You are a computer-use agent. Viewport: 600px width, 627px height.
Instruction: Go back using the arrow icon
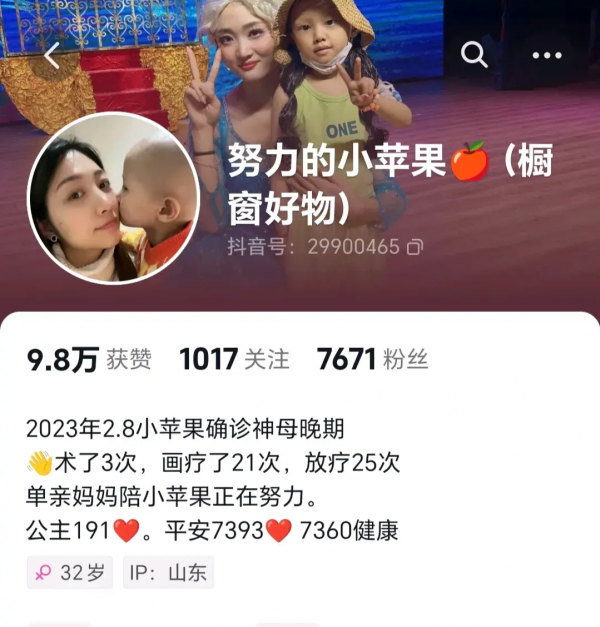tap(52, 55)
